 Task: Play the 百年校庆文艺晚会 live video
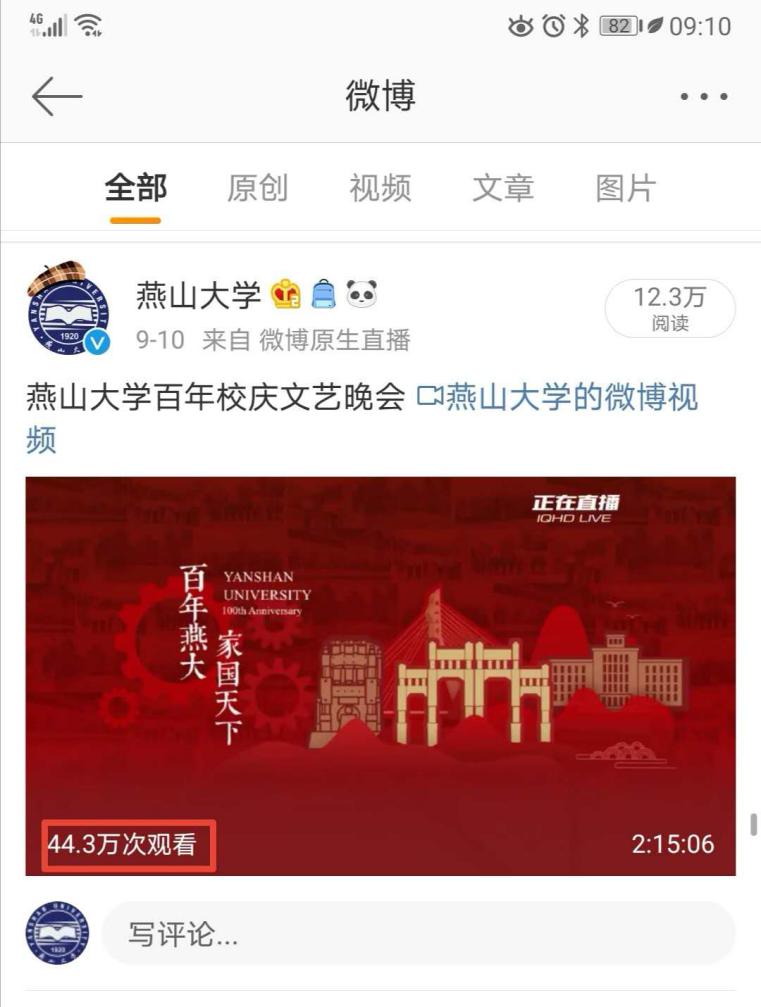(380, 675)
